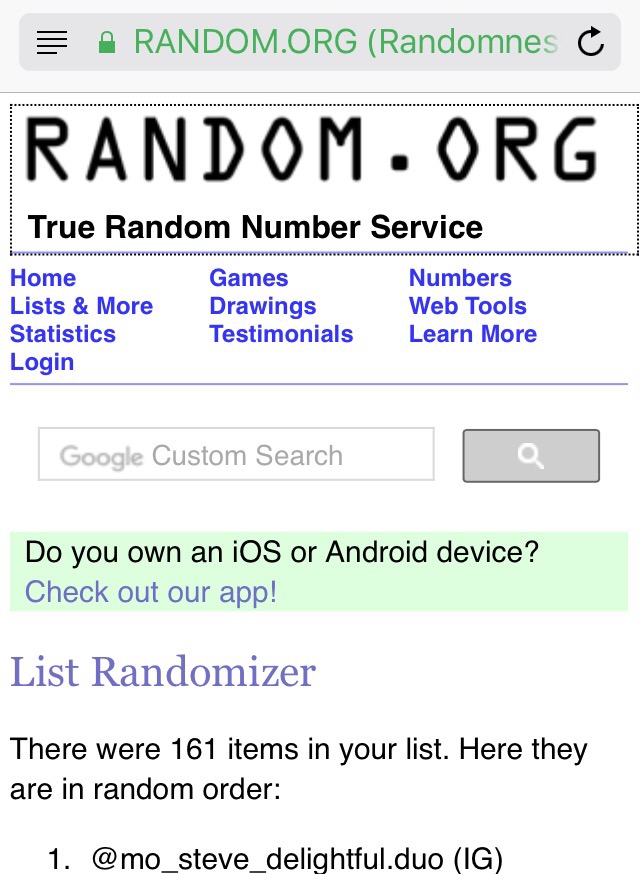
Task: Read the Testimonials page
Action: pos(281,334)
